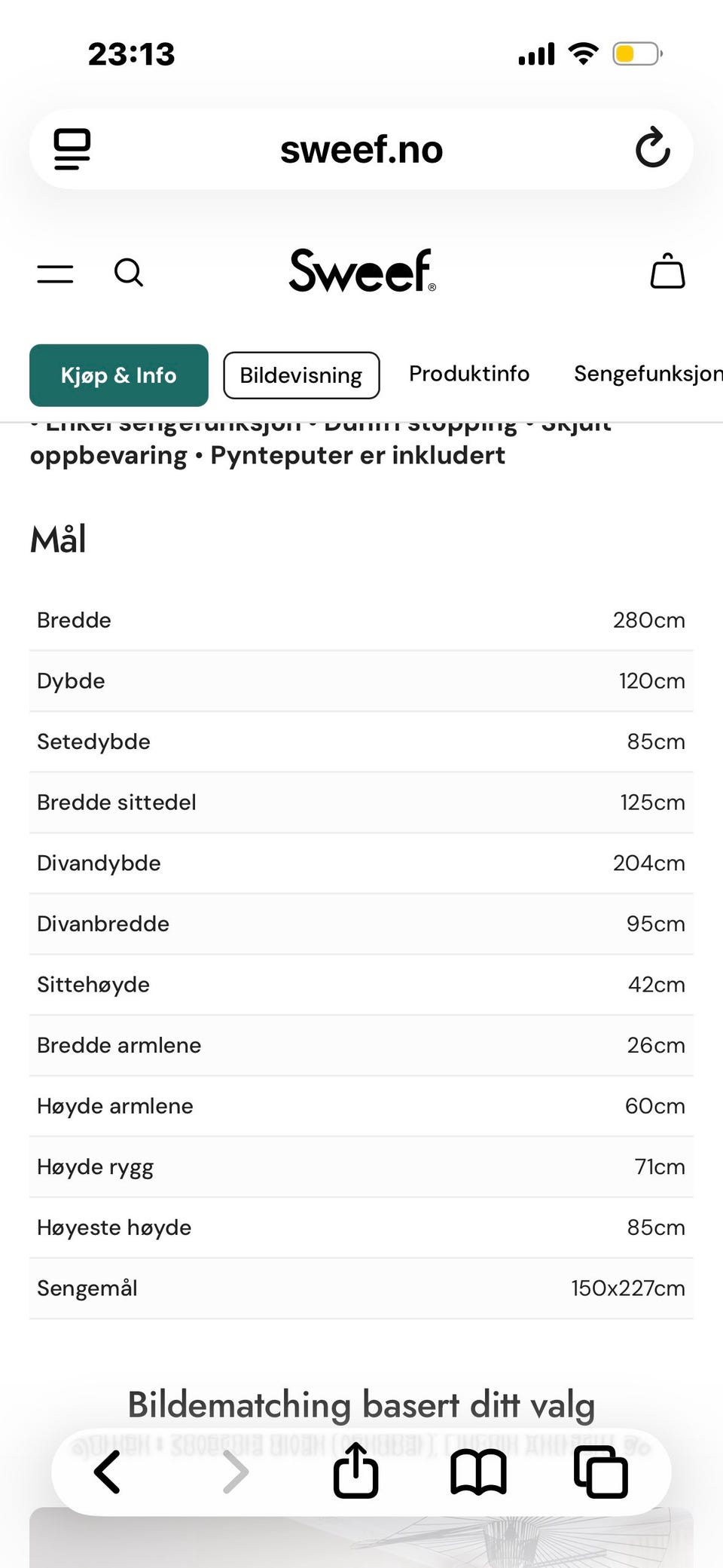This screenshot has width=723, height=1568.
Task: Reload the sweef.no page
Action: 652,148
